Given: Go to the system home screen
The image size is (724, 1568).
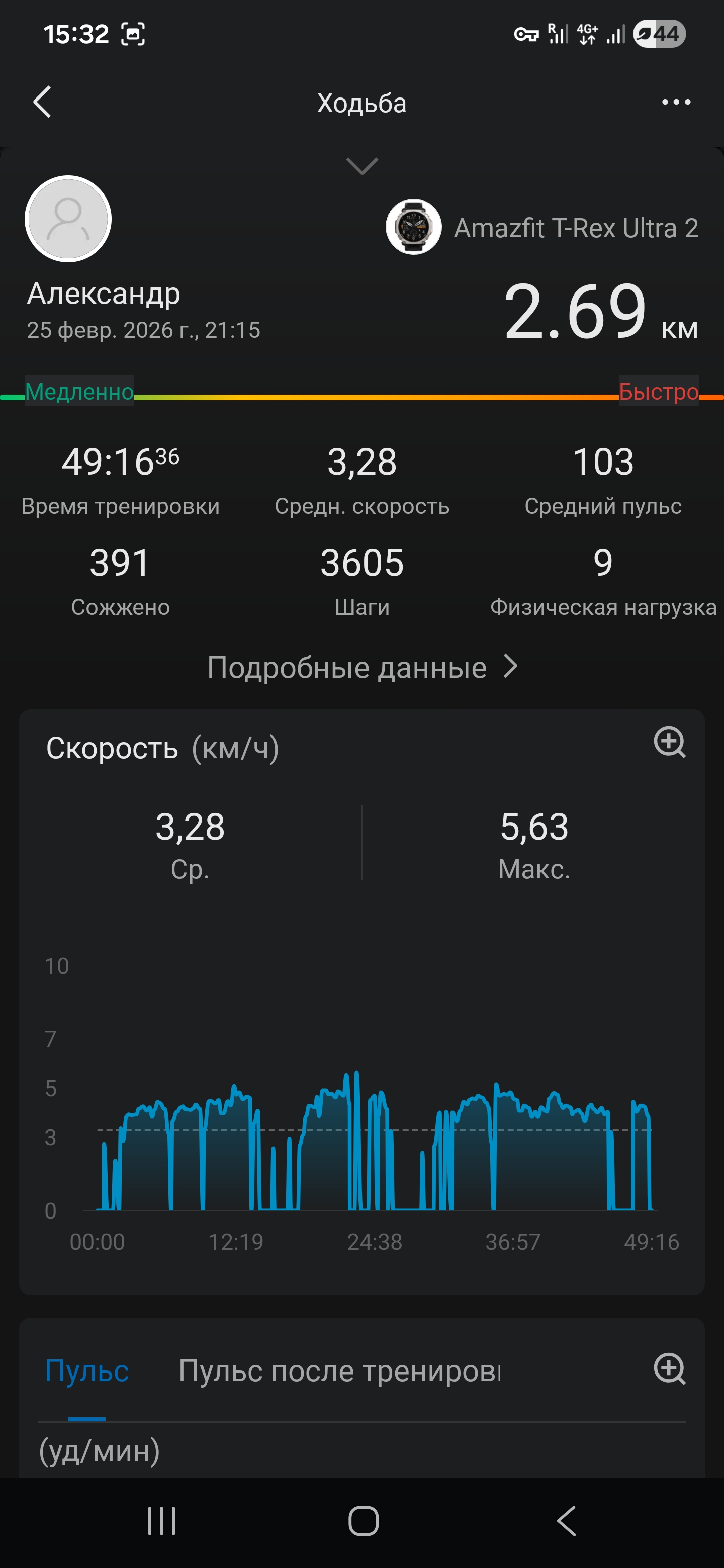Looking at the screenshot, I should pyautogui.click(x=363, y=1521).
